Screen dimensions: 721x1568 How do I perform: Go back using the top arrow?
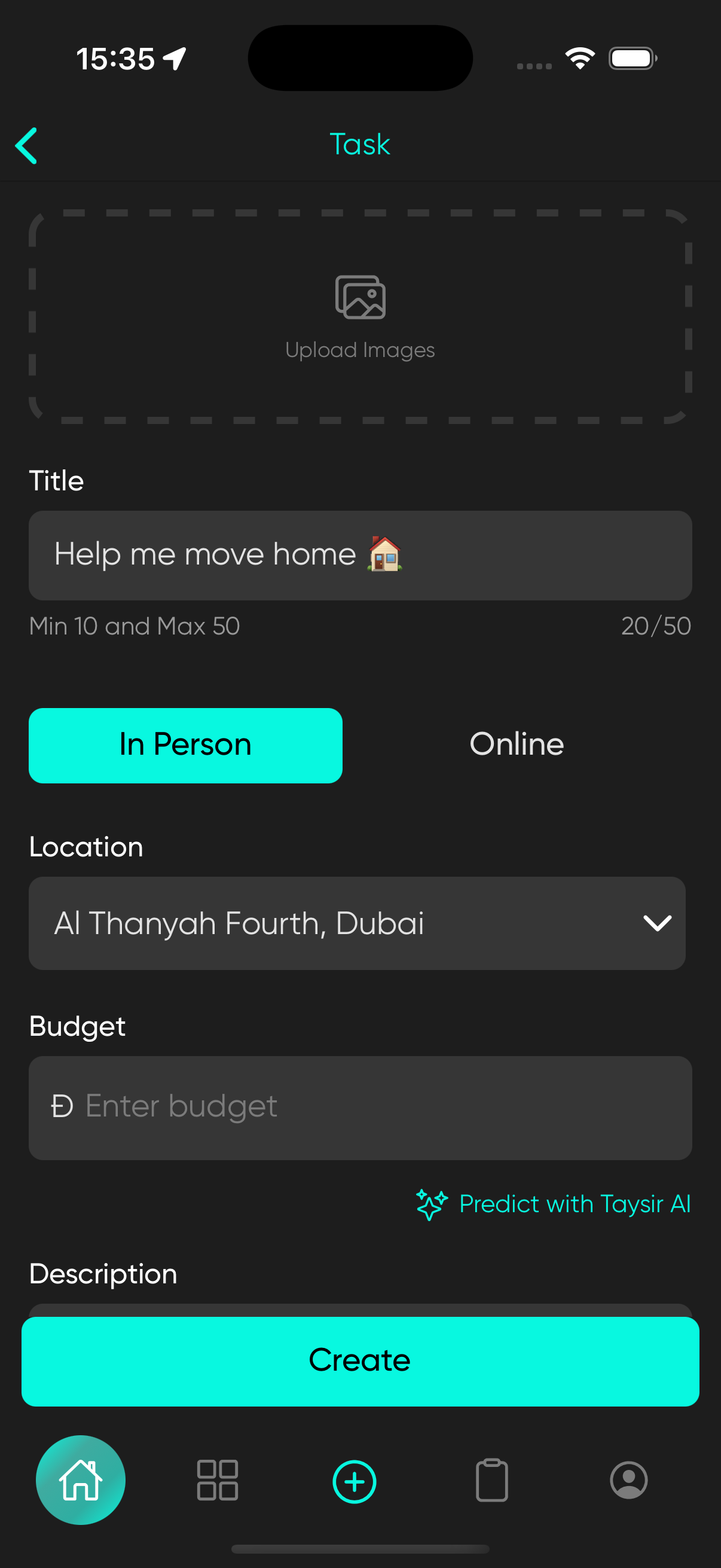point(27,145)
